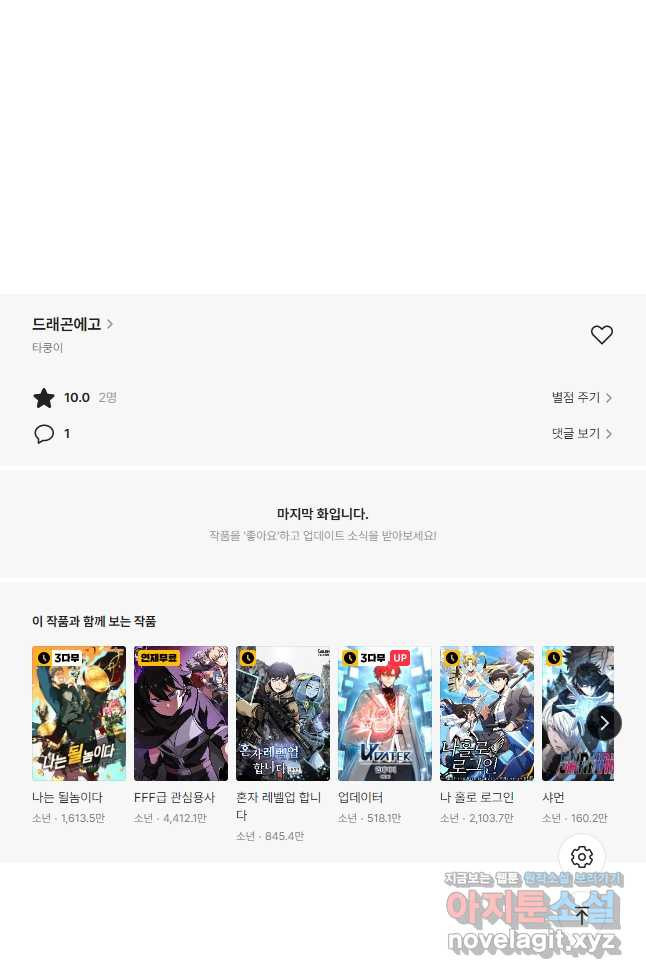646x979 pixels.
Task: Show the next recommended titles with the arrow
Action: [604, 722]
